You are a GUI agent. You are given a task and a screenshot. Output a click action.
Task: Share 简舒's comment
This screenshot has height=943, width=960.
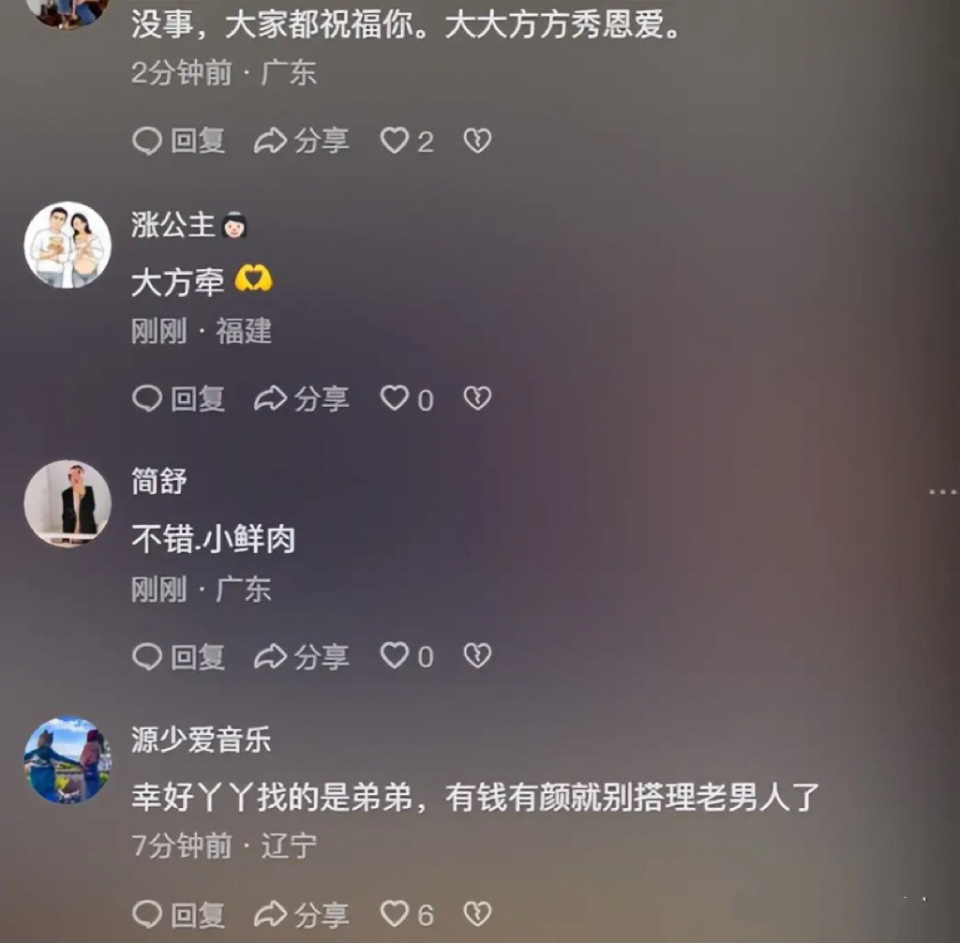tap(301, 657)
